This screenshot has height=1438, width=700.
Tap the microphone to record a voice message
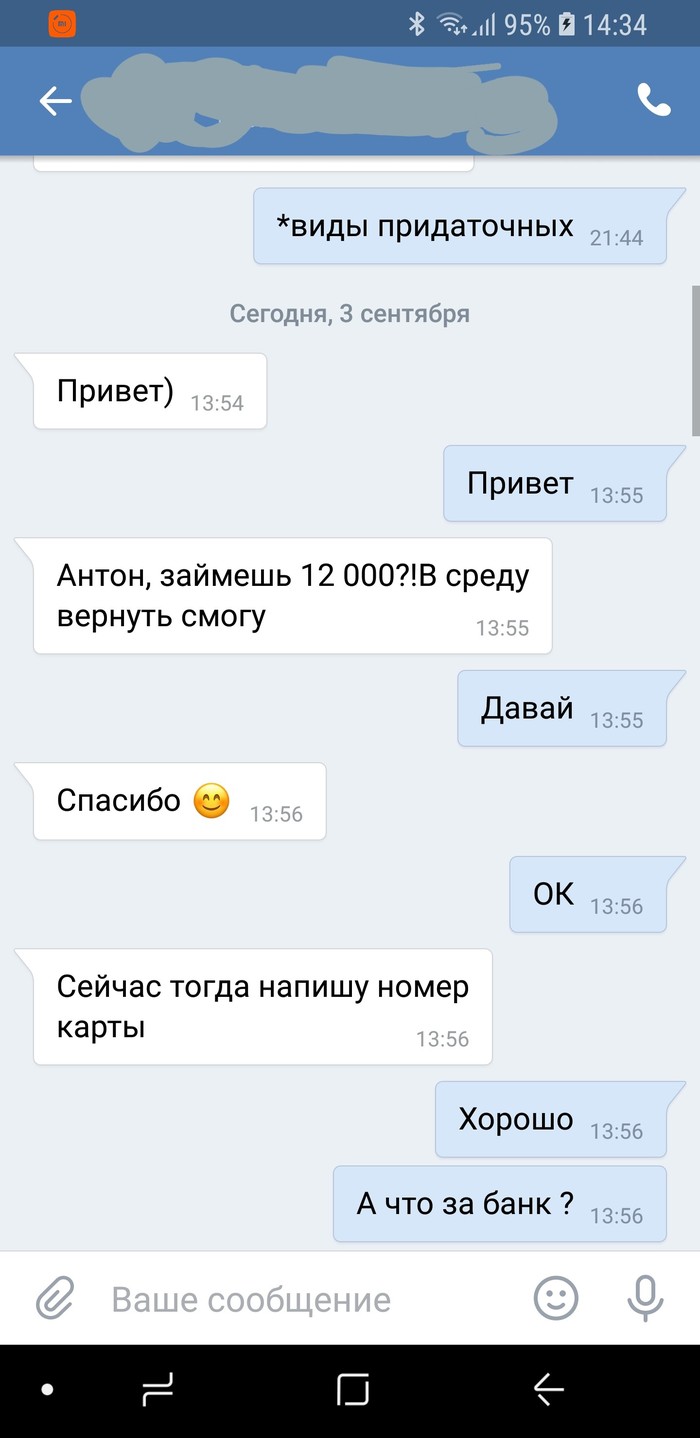click(645, 1299)
